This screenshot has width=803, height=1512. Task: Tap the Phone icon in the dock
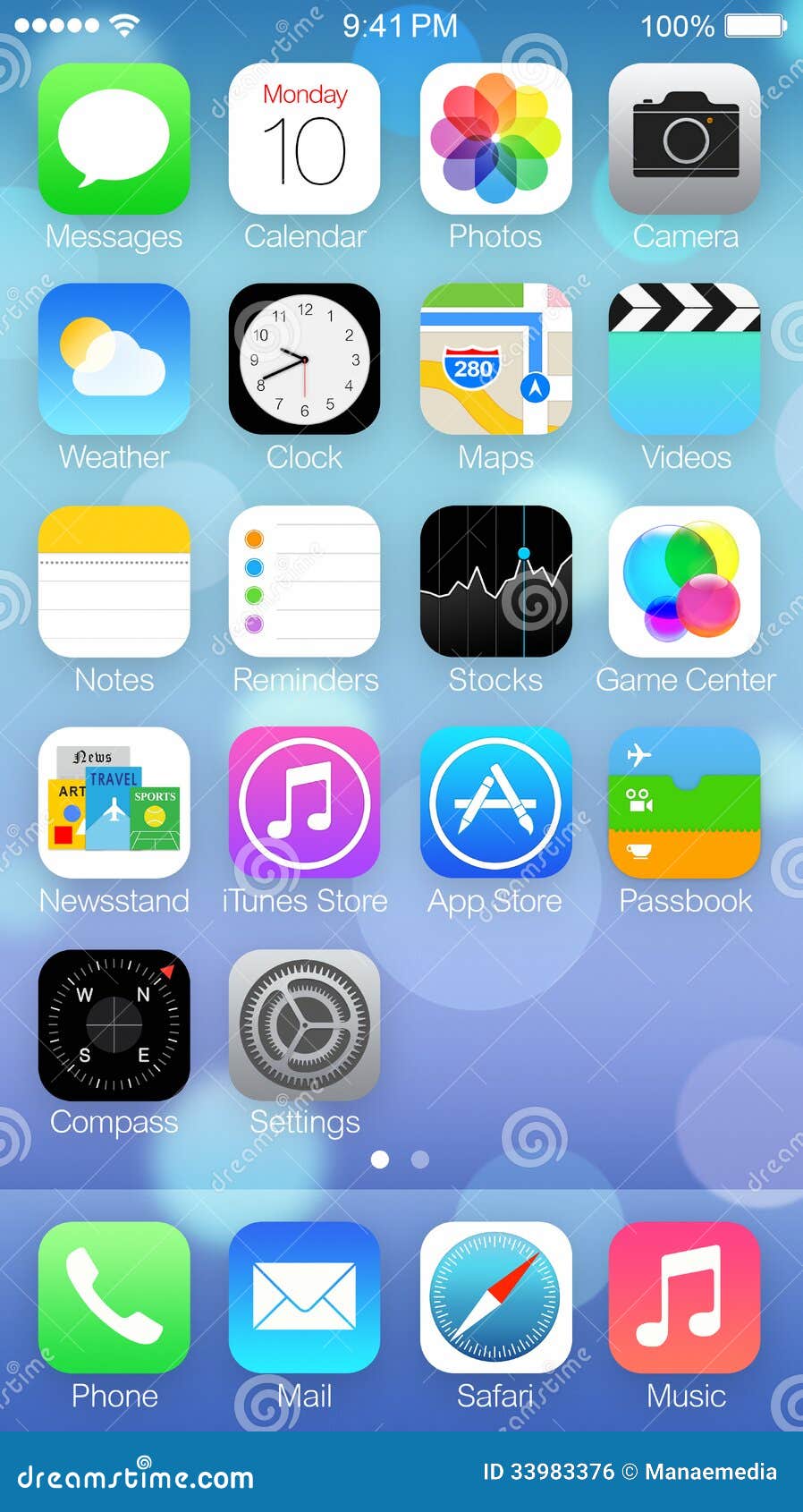pyautogui.click(x=114, y=1297)
